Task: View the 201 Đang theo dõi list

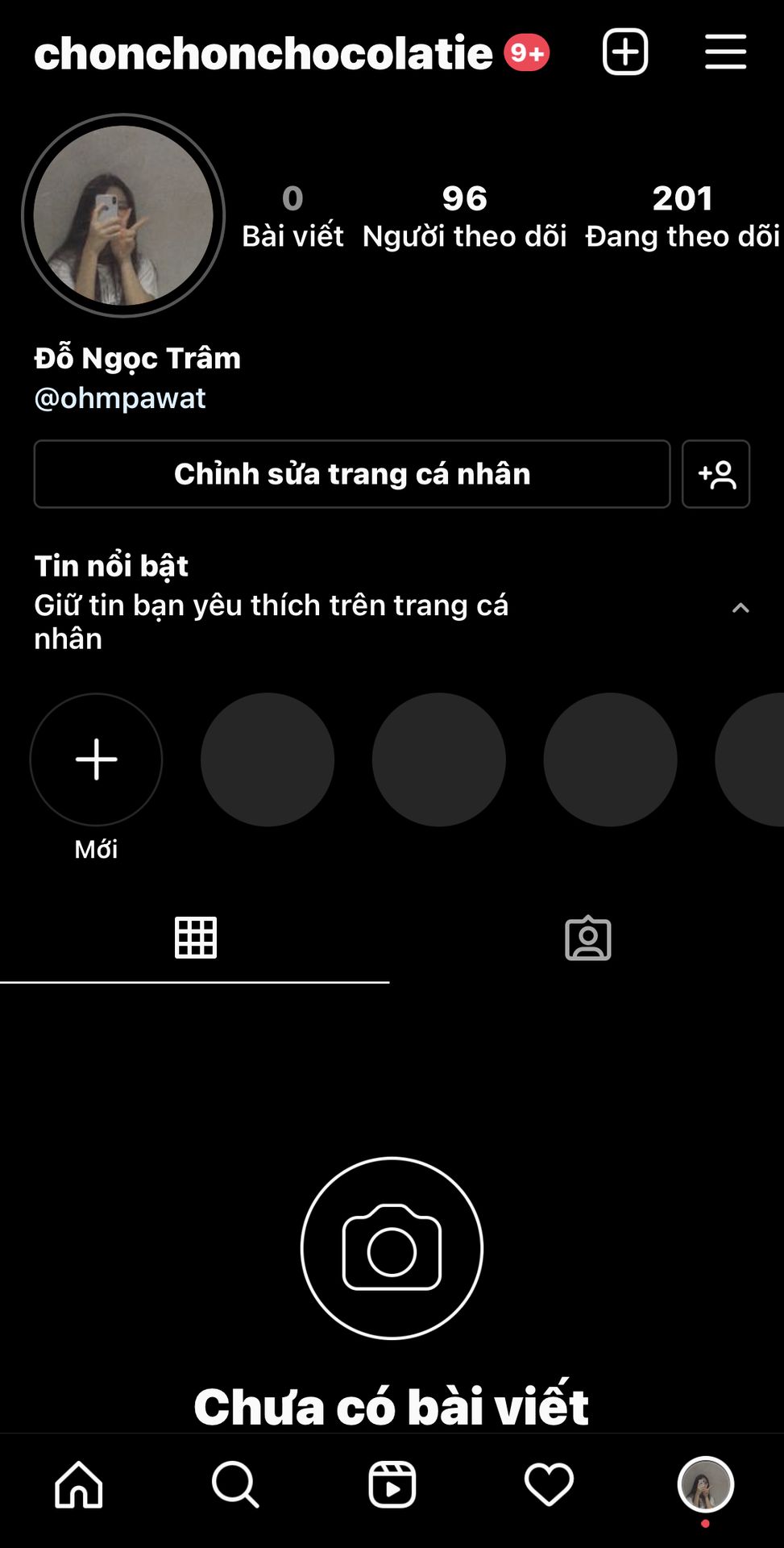Action: [x=682, y=216]
